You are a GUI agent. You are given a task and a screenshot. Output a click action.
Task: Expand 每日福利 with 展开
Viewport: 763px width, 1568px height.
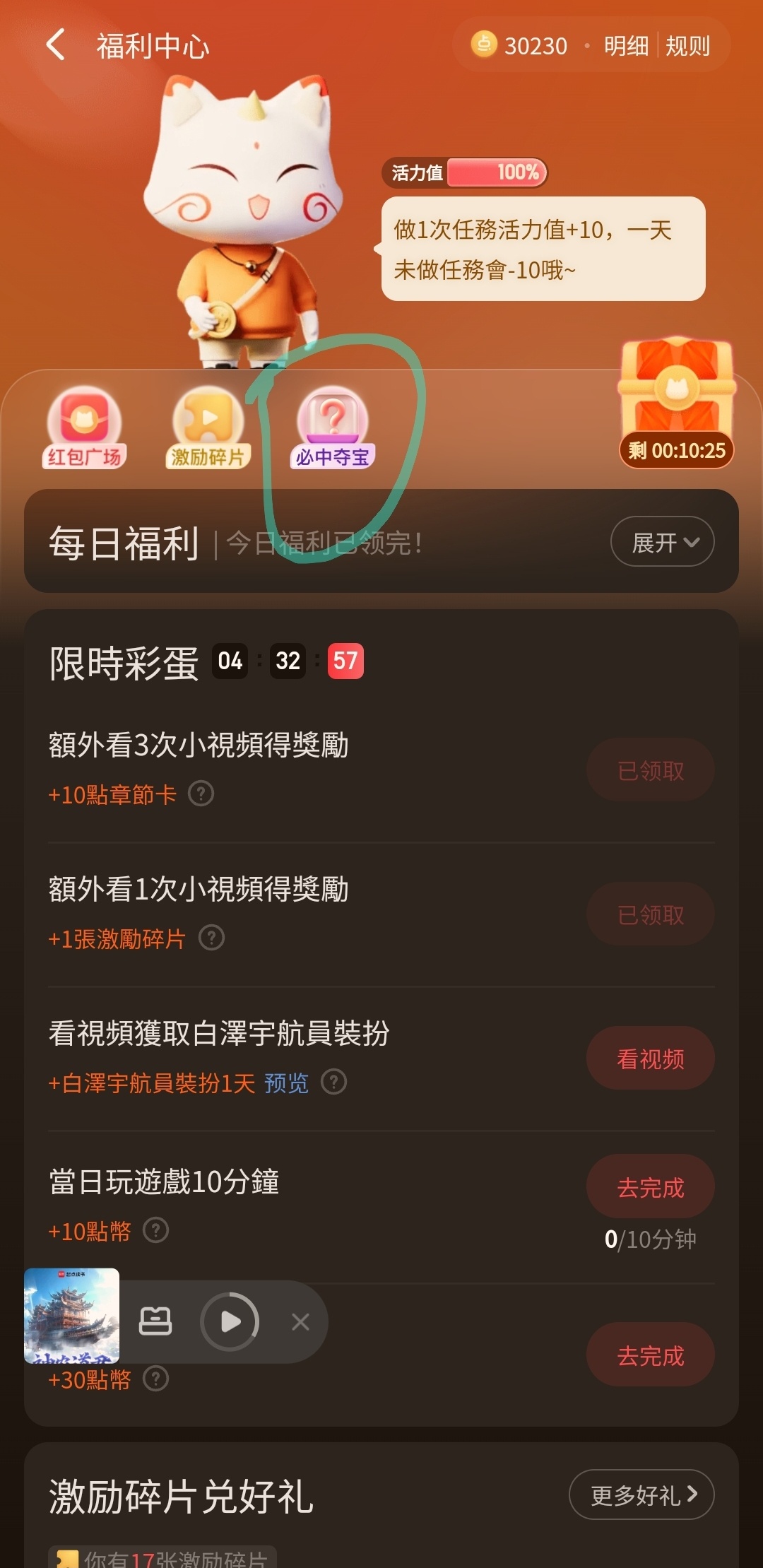[662, 542]
